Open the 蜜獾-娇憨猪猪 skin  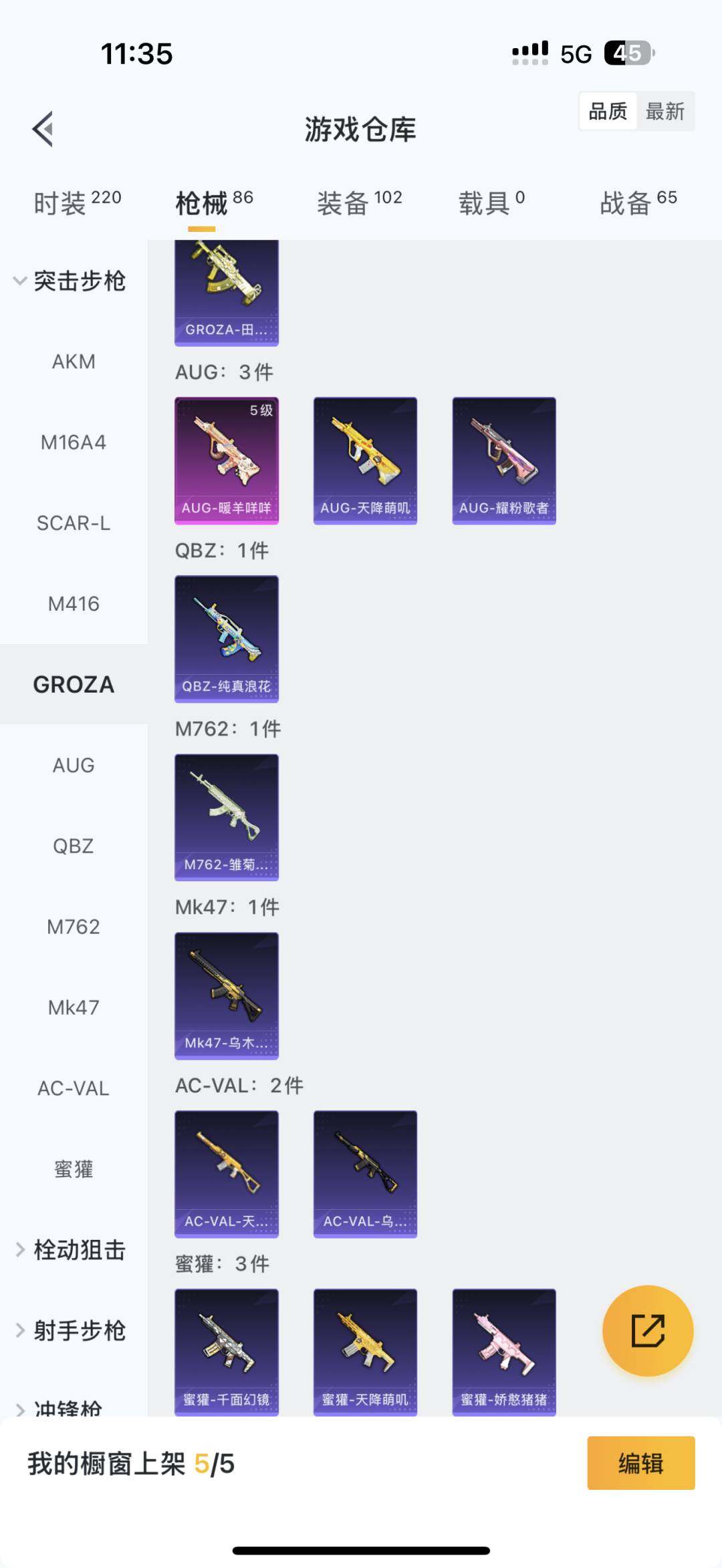point(504,1352)
